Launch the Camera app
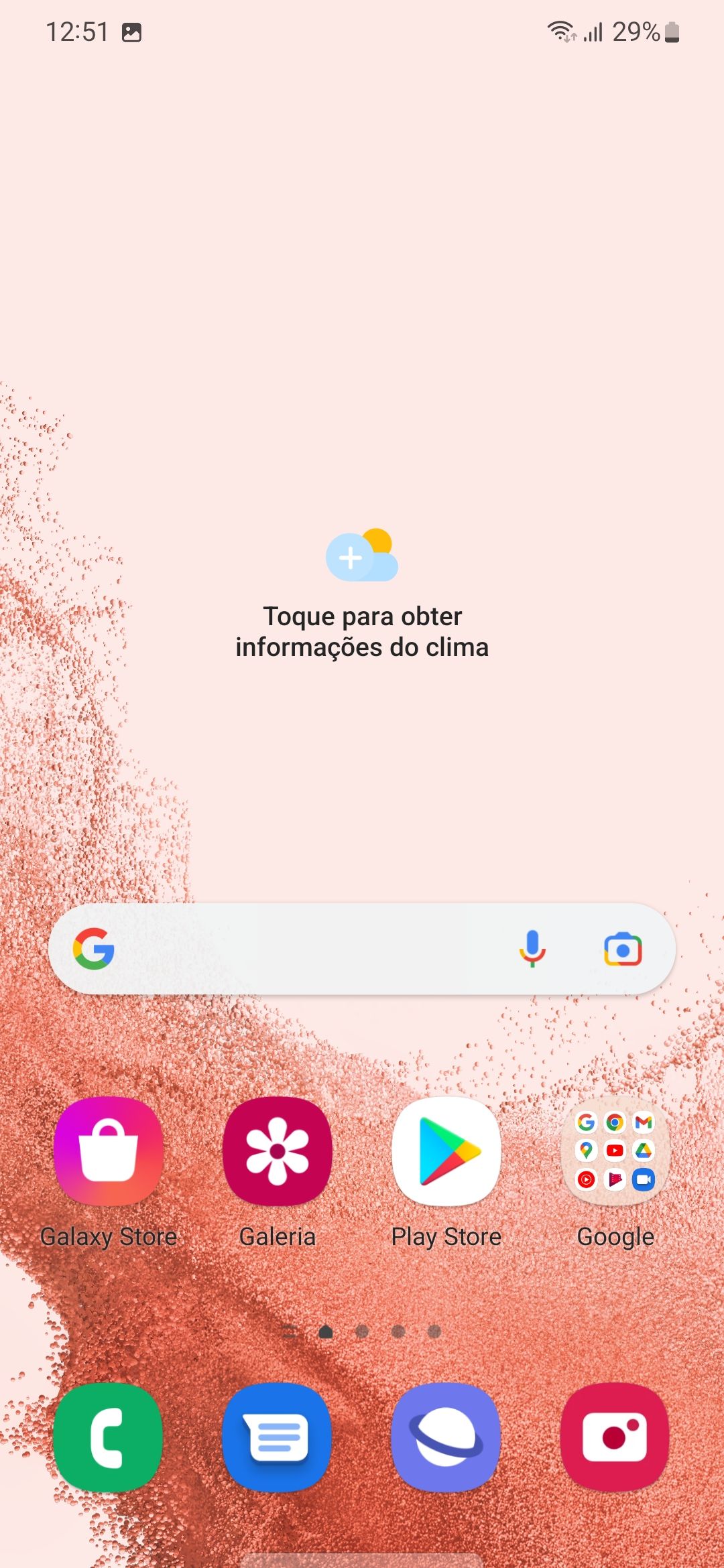This screenshot has width=724, height=1568. pyautogui.click(x=615, y=1437)
